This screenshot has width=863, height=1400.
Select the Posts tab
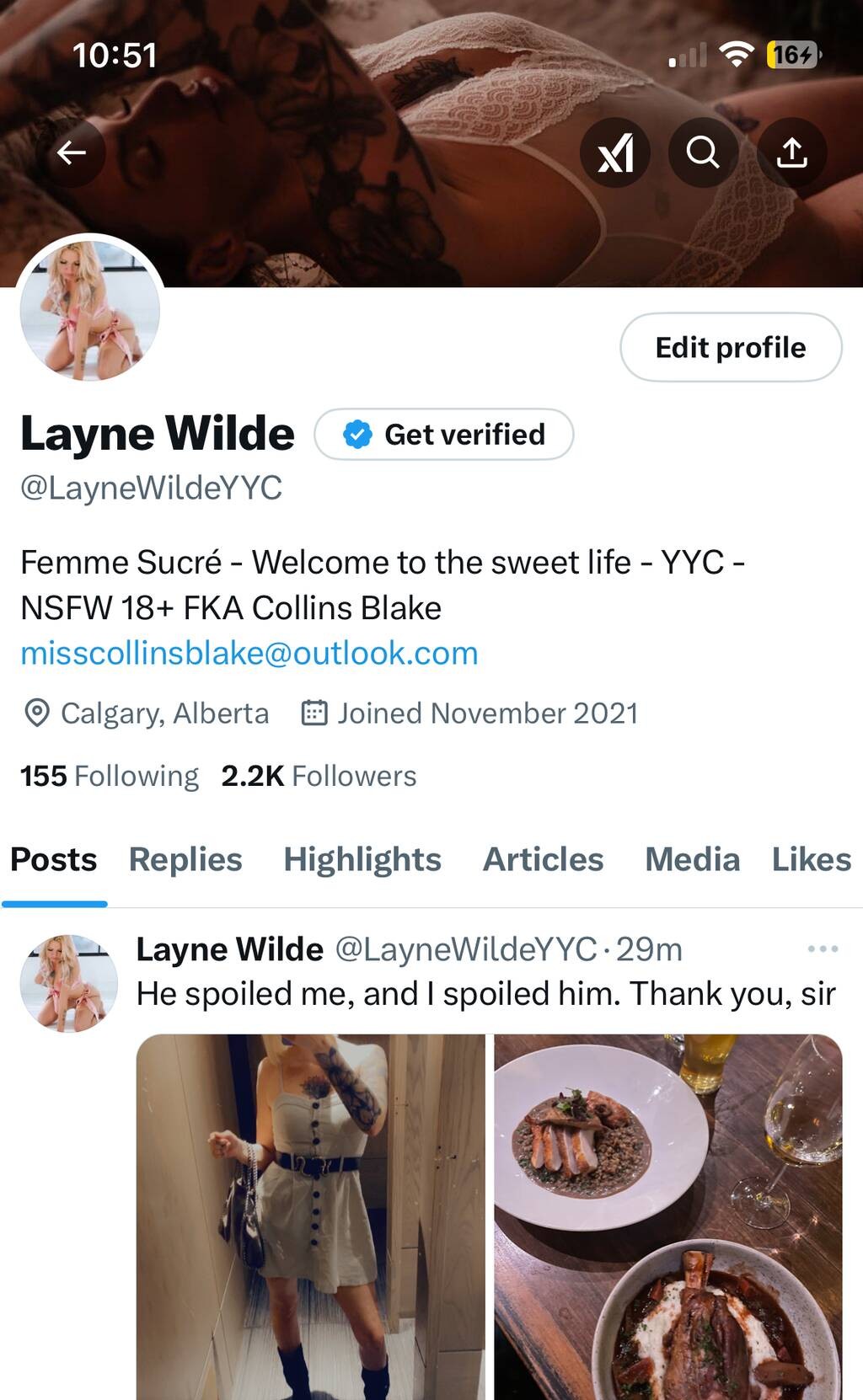coord(54,859)
